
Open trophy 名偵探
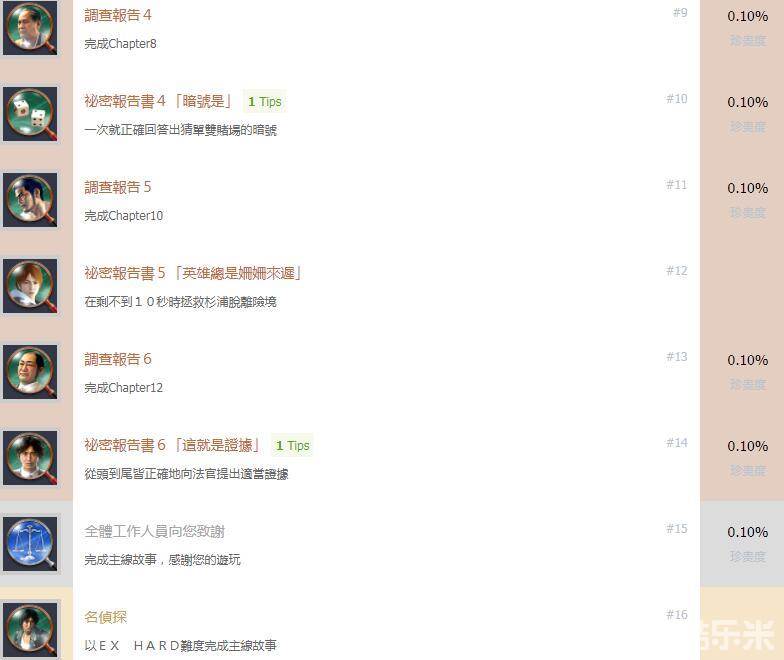(x=106, y=617)
